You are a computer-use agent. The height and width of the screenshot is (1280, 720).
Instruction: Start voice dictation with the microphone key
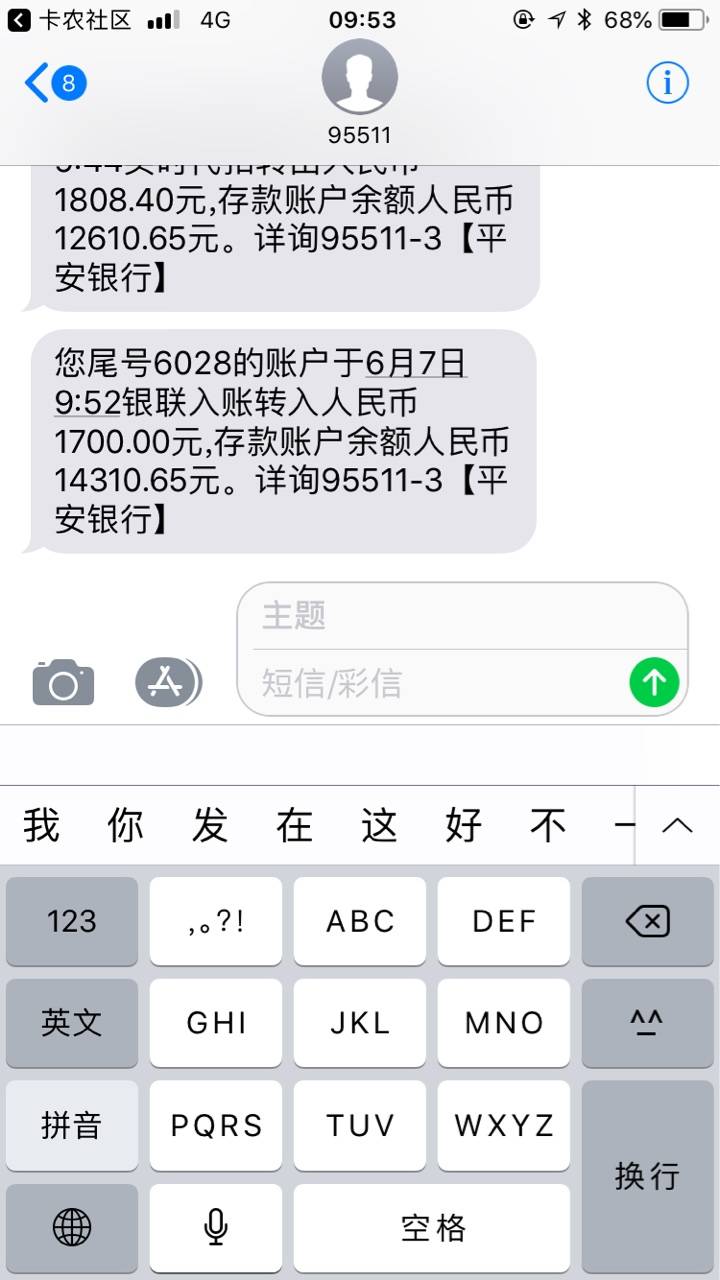tap(216, 1227)
